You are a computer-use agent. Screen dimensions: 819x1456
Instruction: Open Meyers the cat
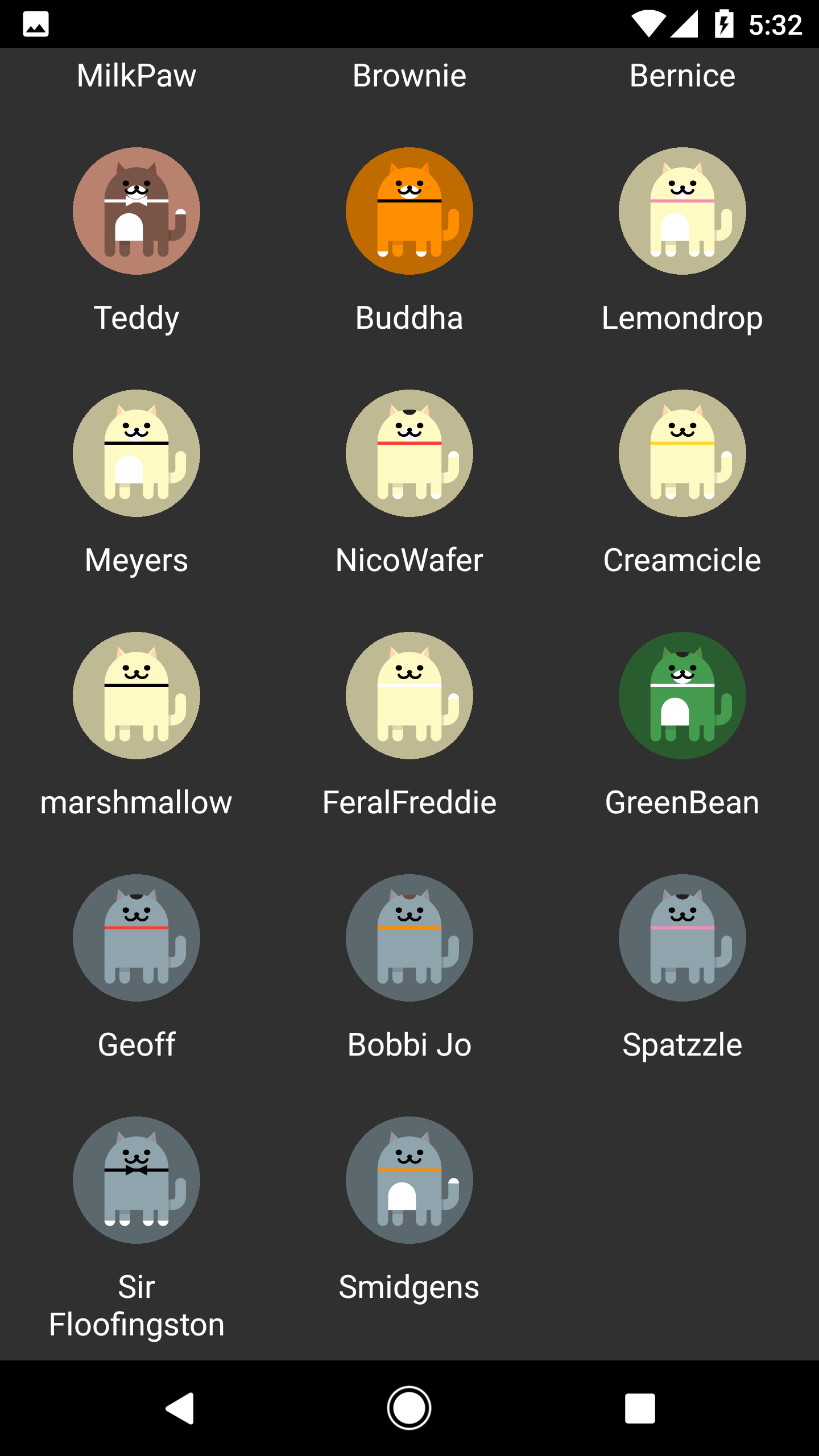click(x=136, y=453)
